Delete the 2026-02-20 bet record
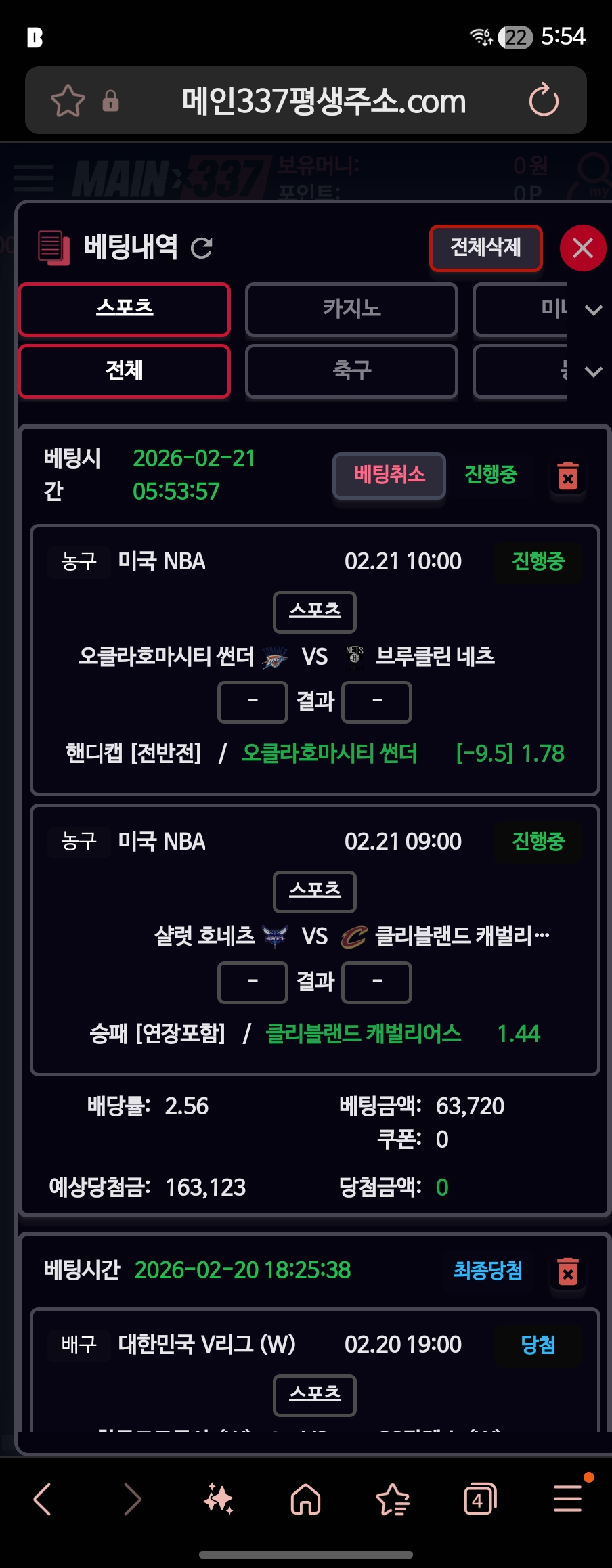The width and height of the screenshot is (612, 1568). [x=567, y=1271]
